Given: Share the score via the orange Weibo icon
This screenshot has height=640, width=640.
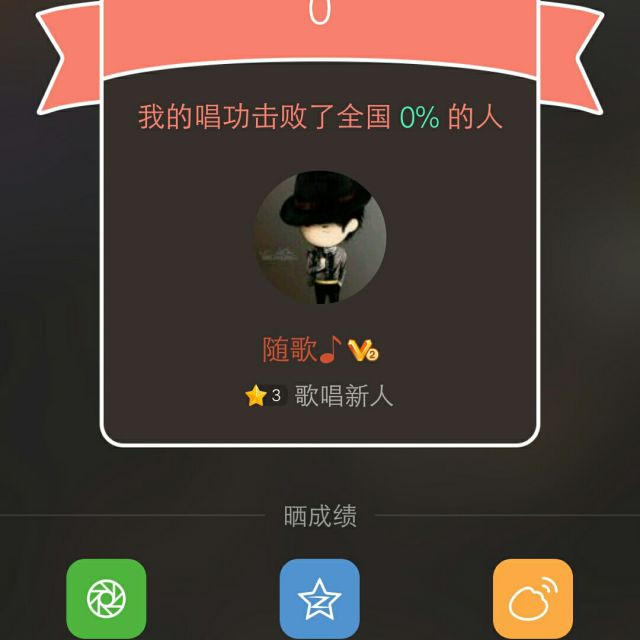Looking at the screenshot, I should pyautogui.click(x=533, y=599).
